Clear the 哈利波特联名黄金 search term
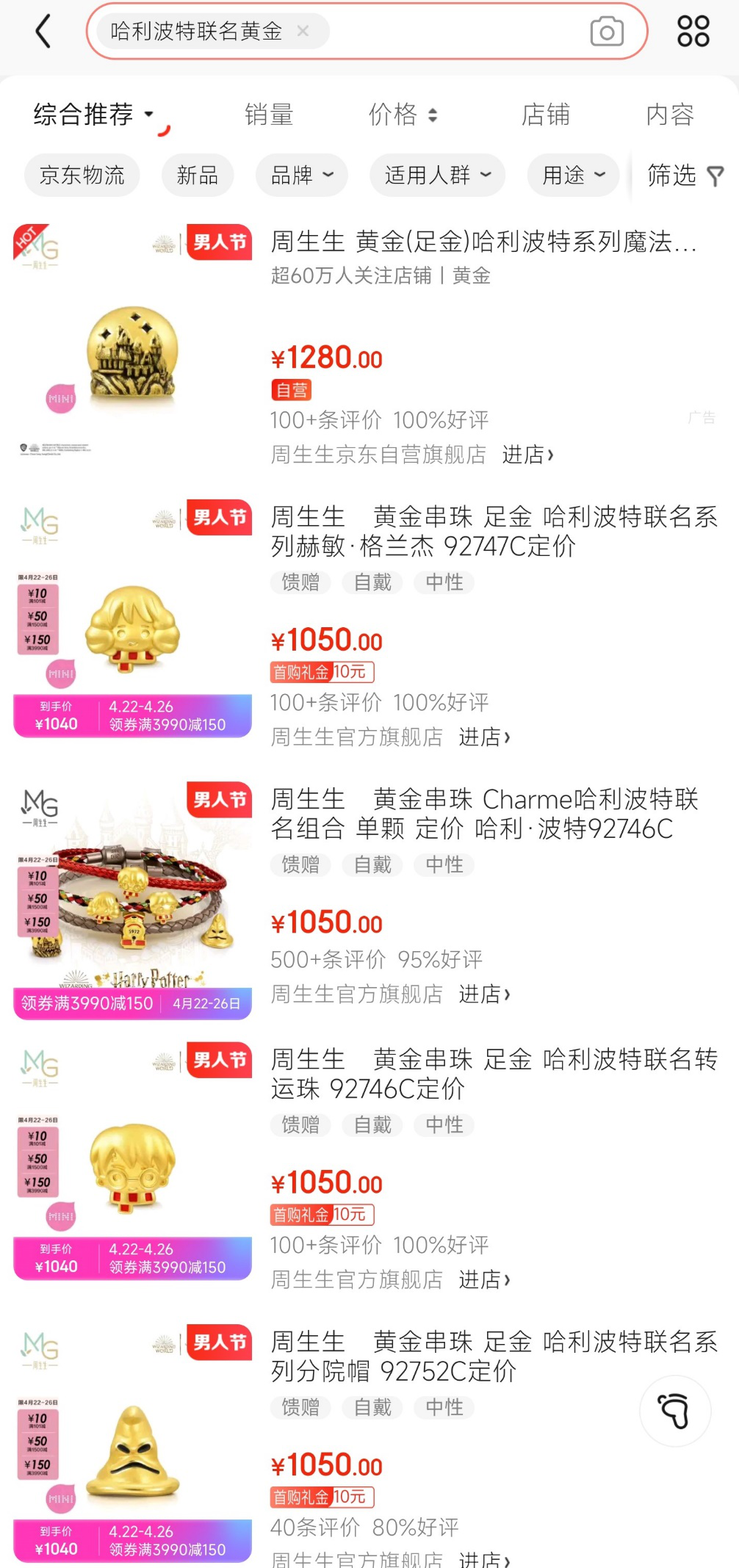This screenshot has width=739, height=1568. (303, 31)
